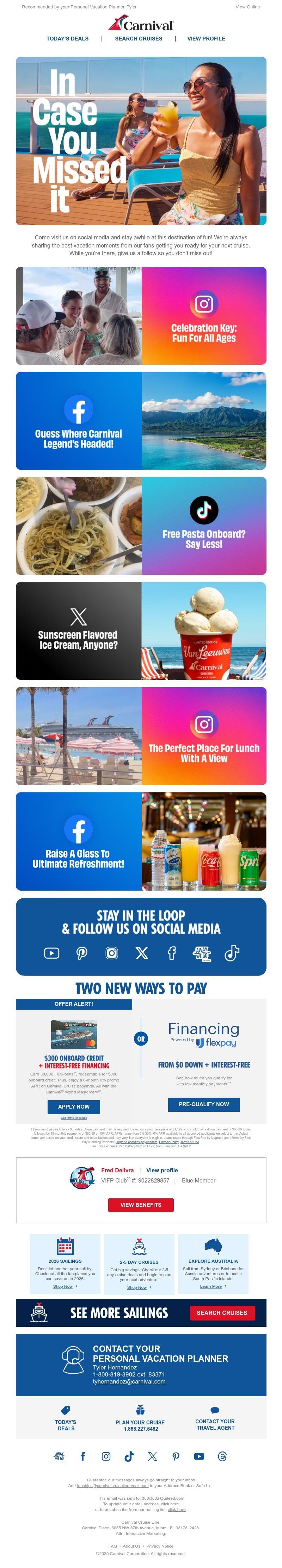
Task: Open the View Benefits button
Action: pos(141,1205)
